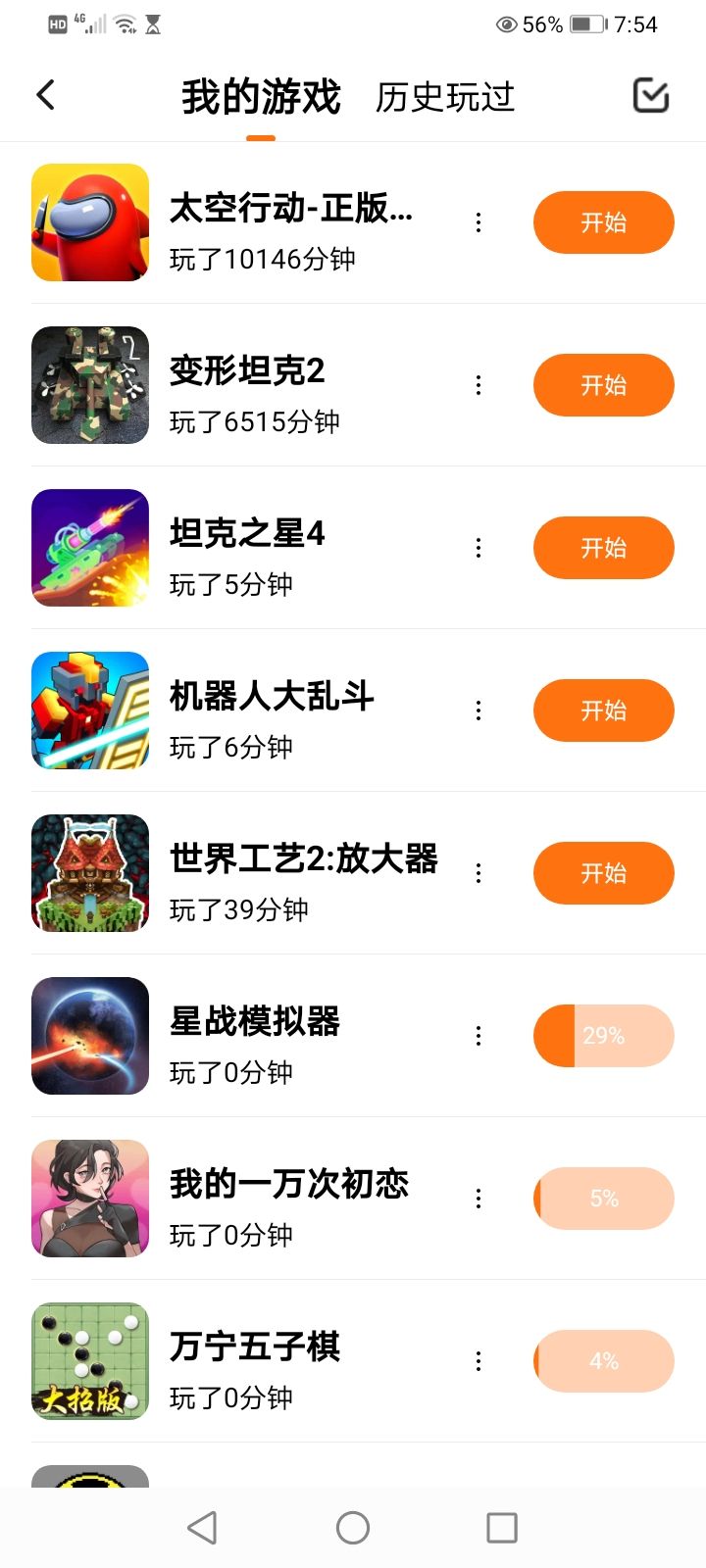This screenshot has height=1568, width=706.
Task: Switch to the 历史玩过 tab
Action: [444, 97]
